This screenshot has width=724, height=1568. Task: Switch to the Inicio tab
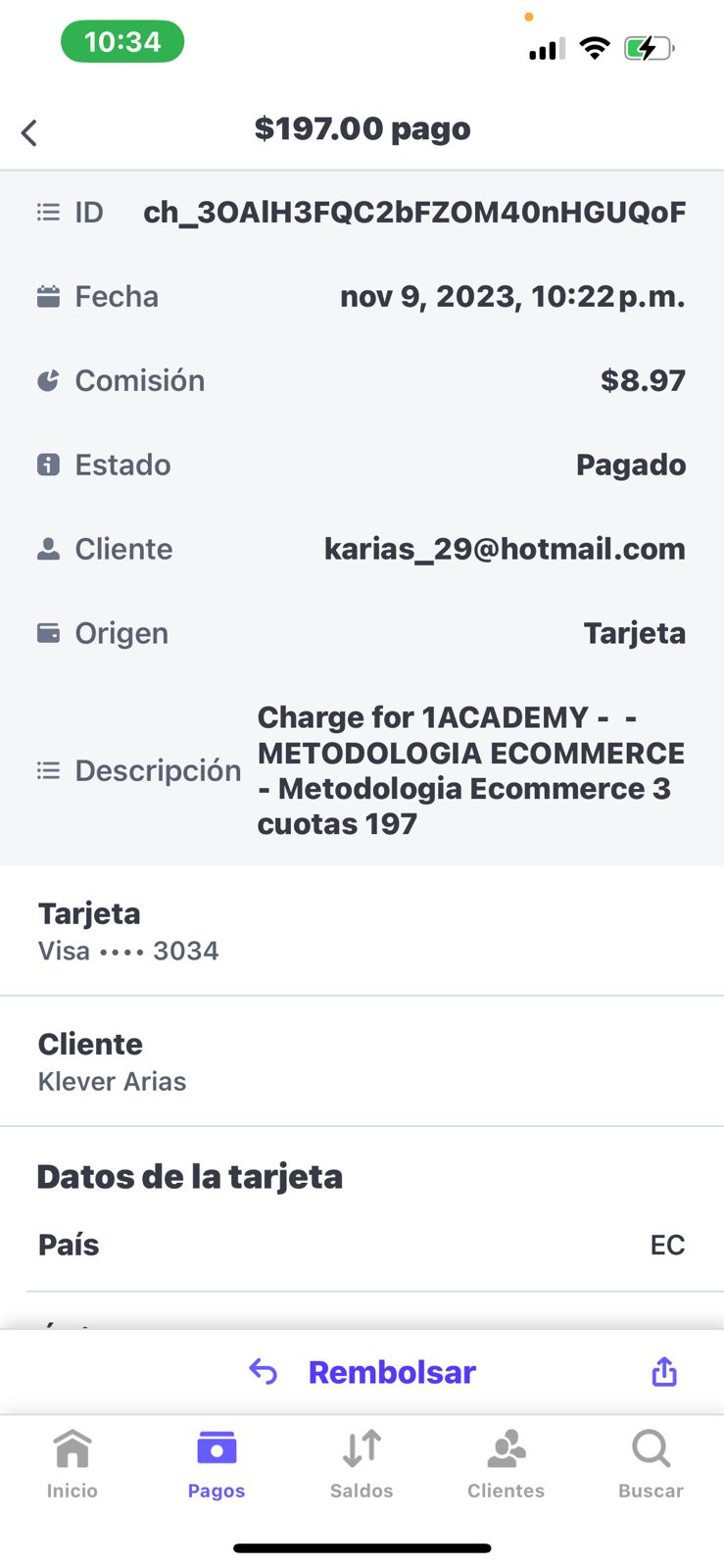pyautogui.click(x=72, y=1464)
